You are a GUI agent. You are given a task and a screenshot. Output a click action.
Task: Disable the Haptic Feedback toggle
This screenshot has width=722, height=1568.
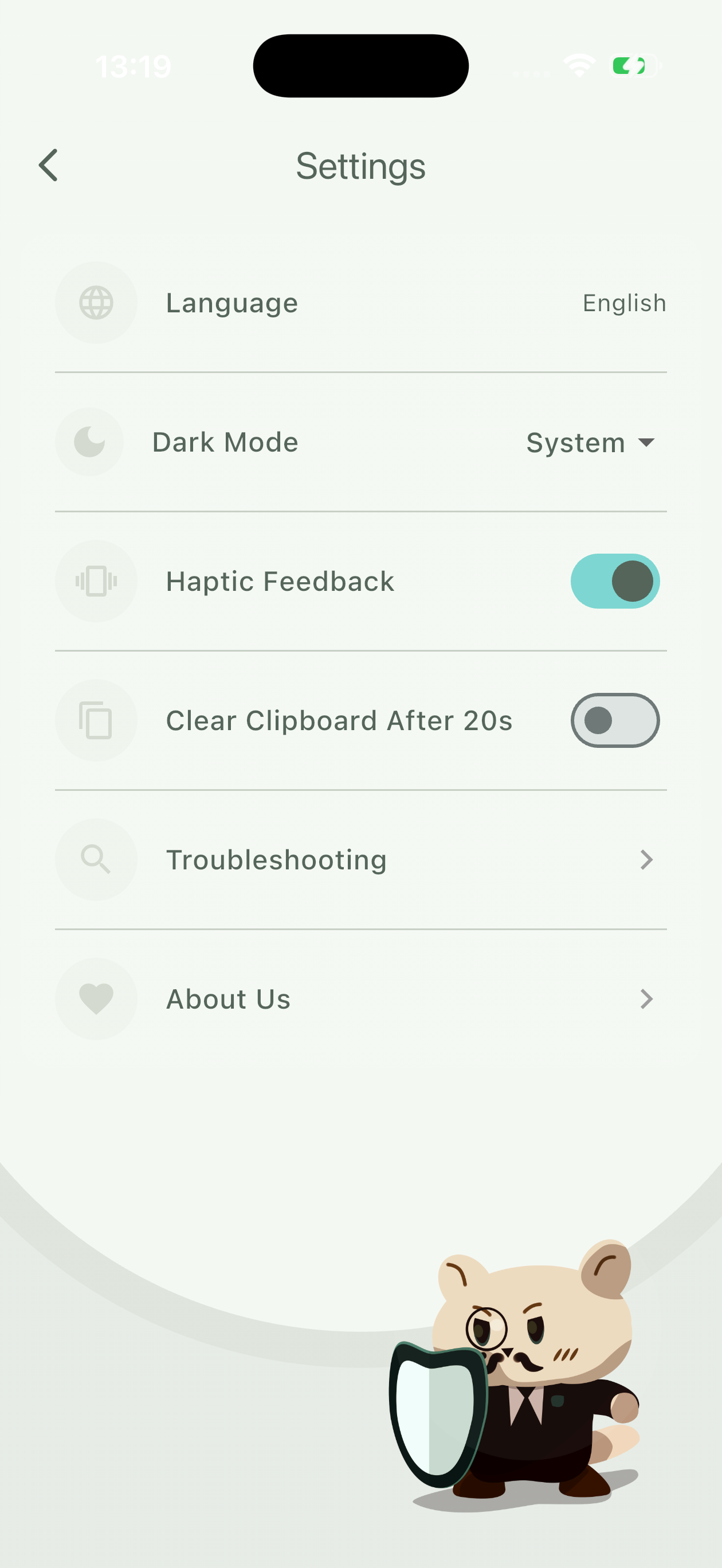pyautogui.click(x=615, y=581)
